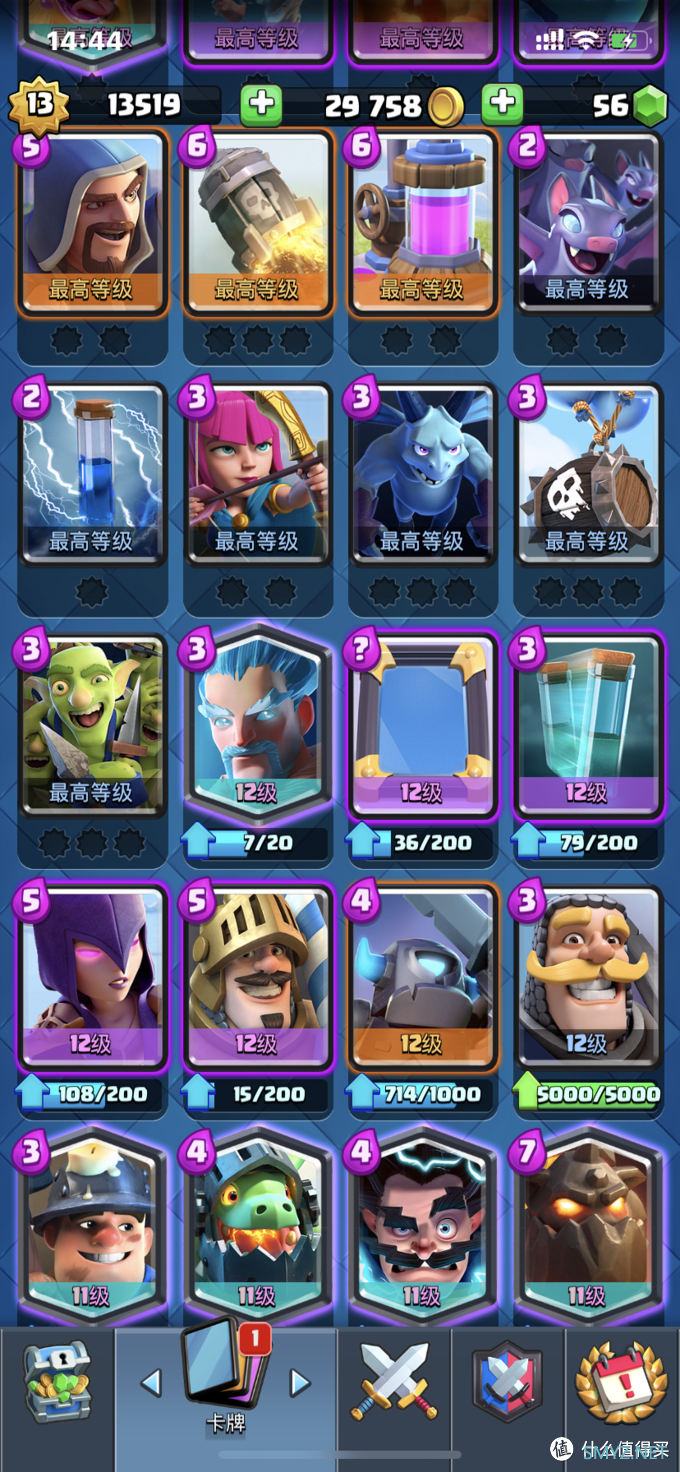Open the Knight card ready to upgrade
This screenshot has height=1472, width=680.
click(587, 975)
